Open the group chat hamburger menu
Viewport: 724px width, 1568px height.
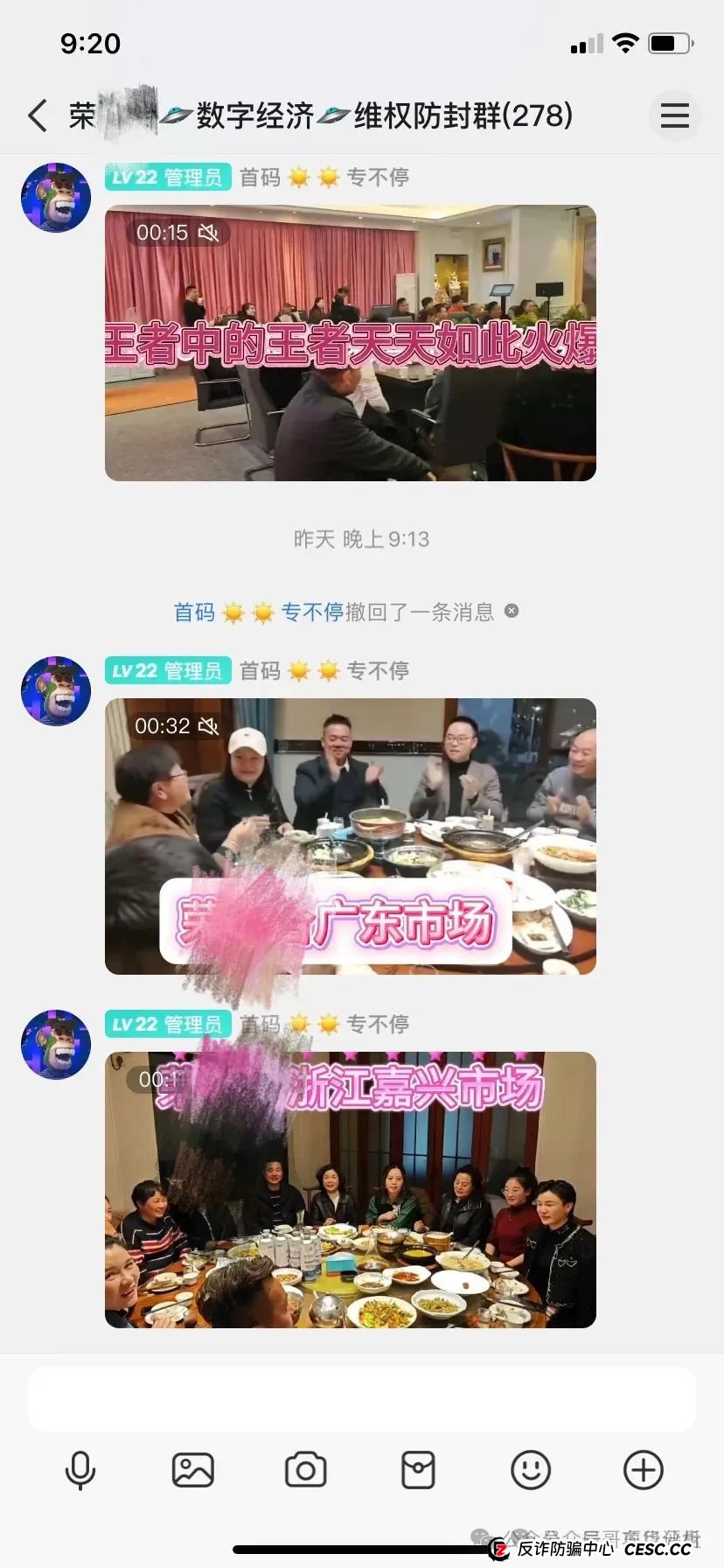pos(674,115)
